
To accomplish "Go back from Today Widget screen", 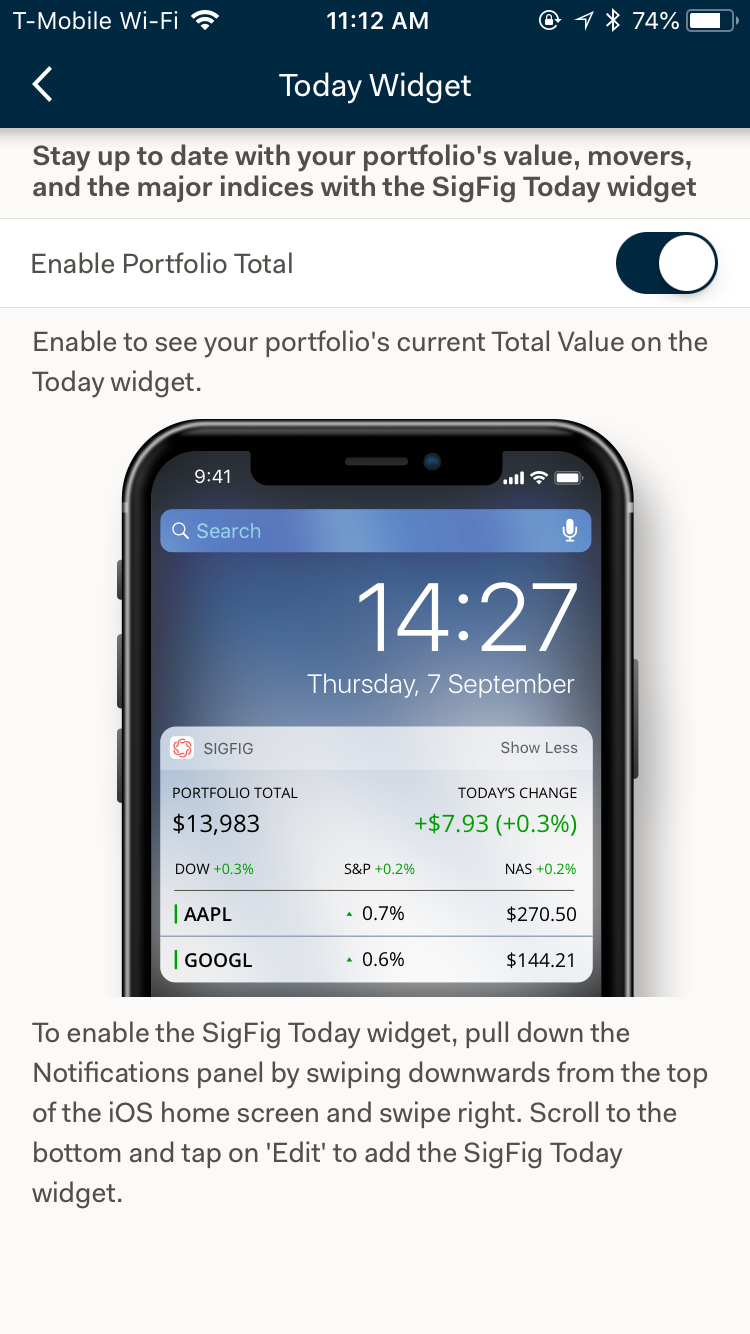I will (42, 85).
